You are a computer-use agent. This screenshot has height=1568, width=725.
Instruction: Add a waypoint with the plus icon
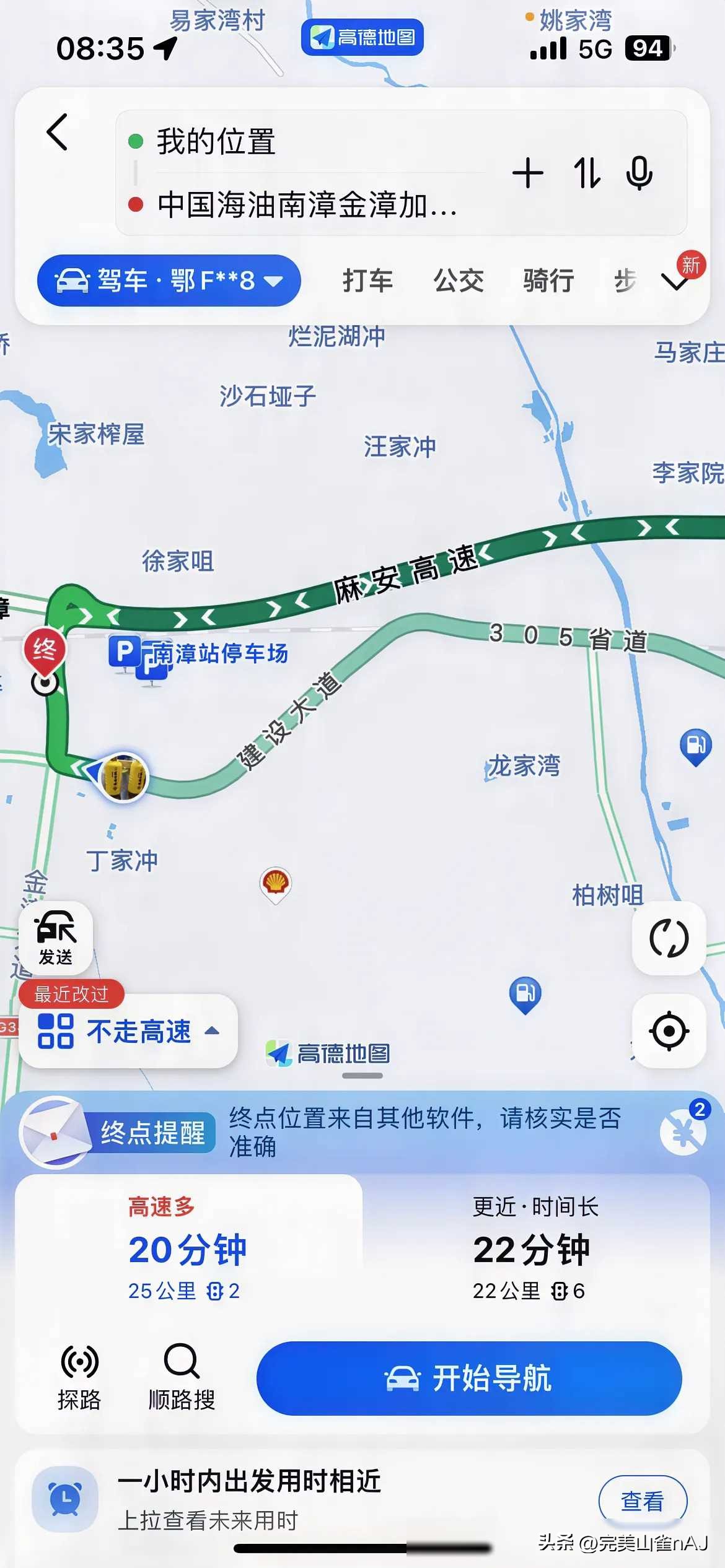[528, 173]
